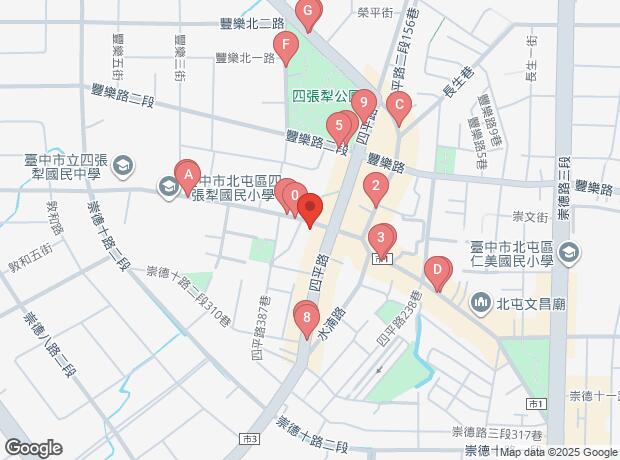The width and height of the screenshot is (620, 460).
Task: Select map marker A
Action: tap(186, 174)
